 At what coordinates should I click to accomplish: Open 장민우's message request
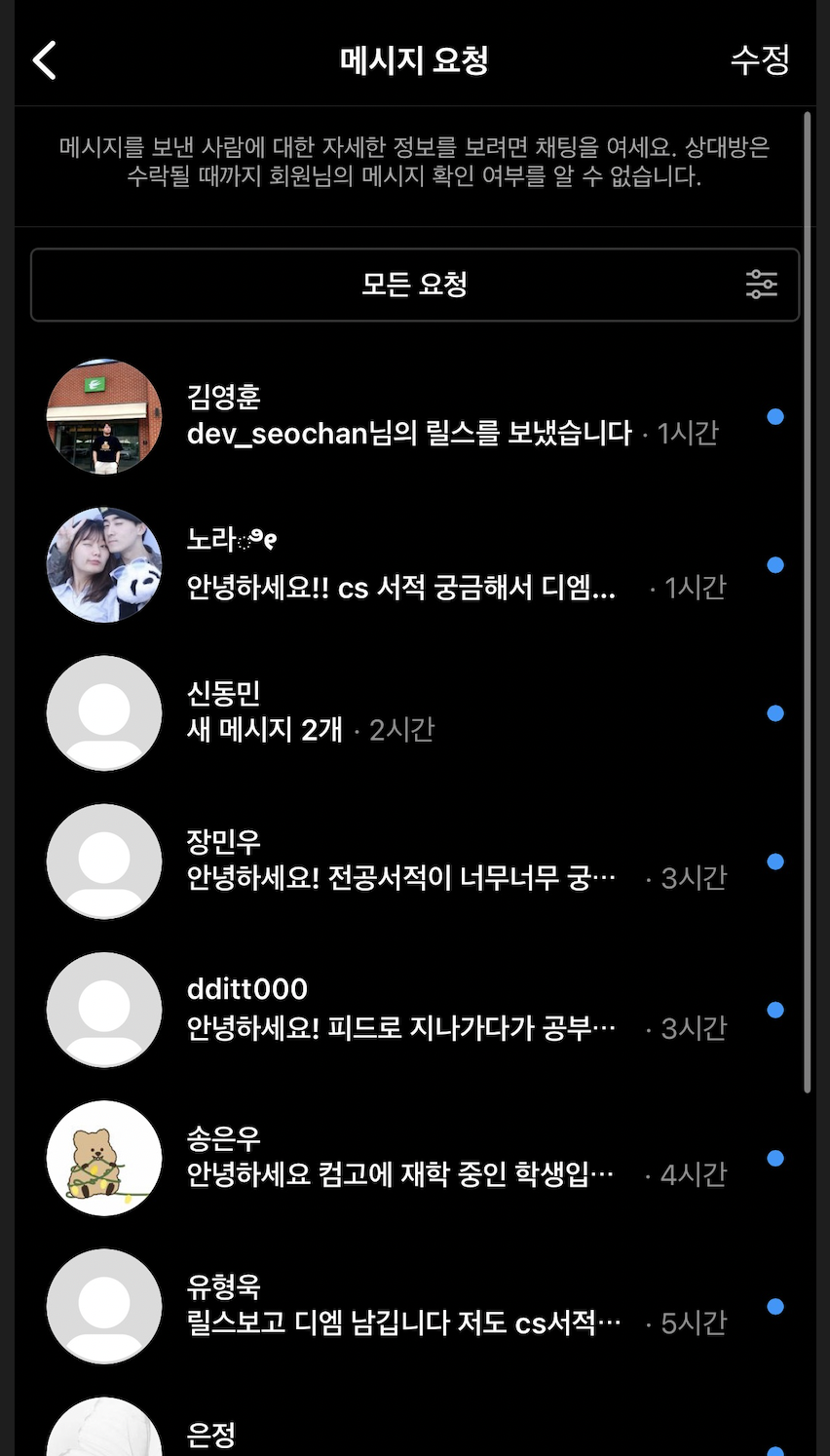point(409,862)
